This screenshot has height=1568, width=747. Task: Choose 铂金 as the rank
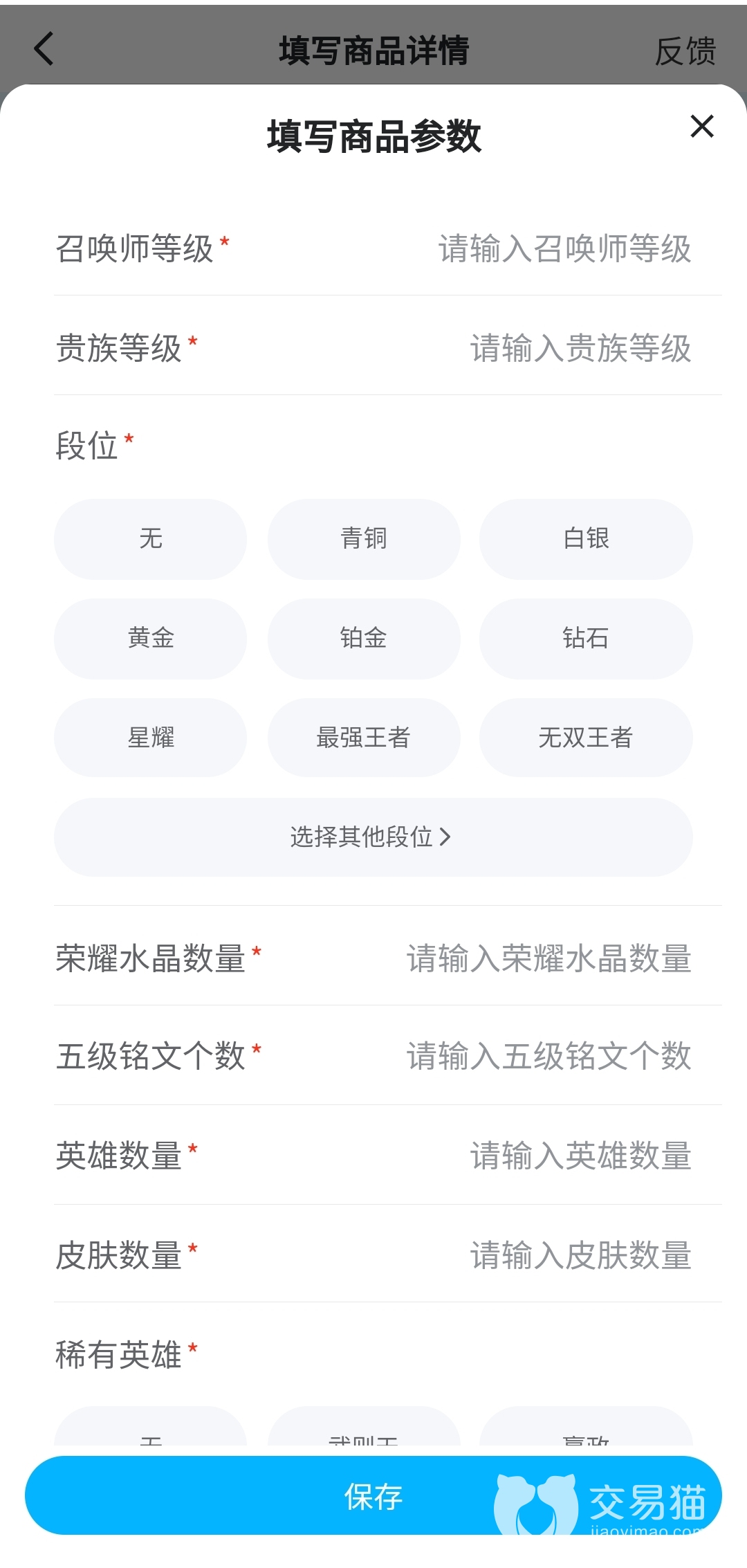(x=364, y=638)
